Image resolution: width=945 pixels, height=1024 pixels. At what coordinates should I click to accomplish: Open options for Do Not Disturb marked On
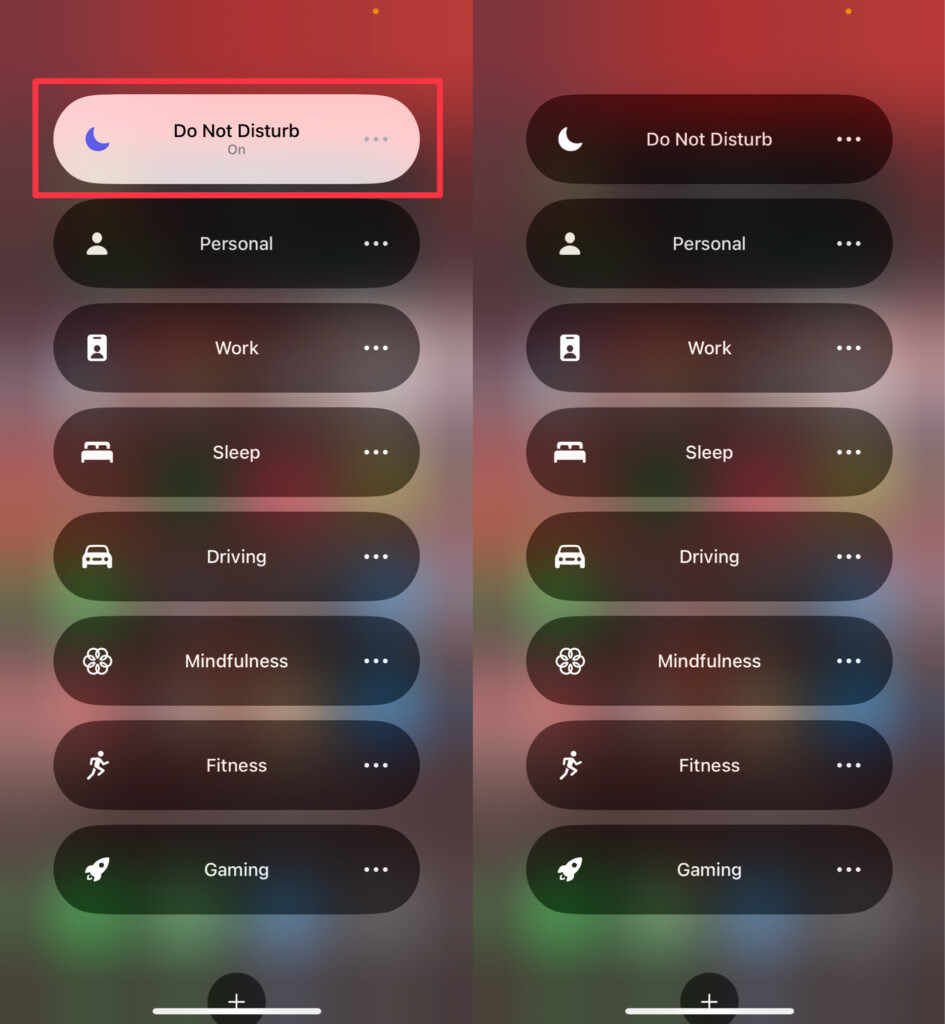(x=376, y=139)
